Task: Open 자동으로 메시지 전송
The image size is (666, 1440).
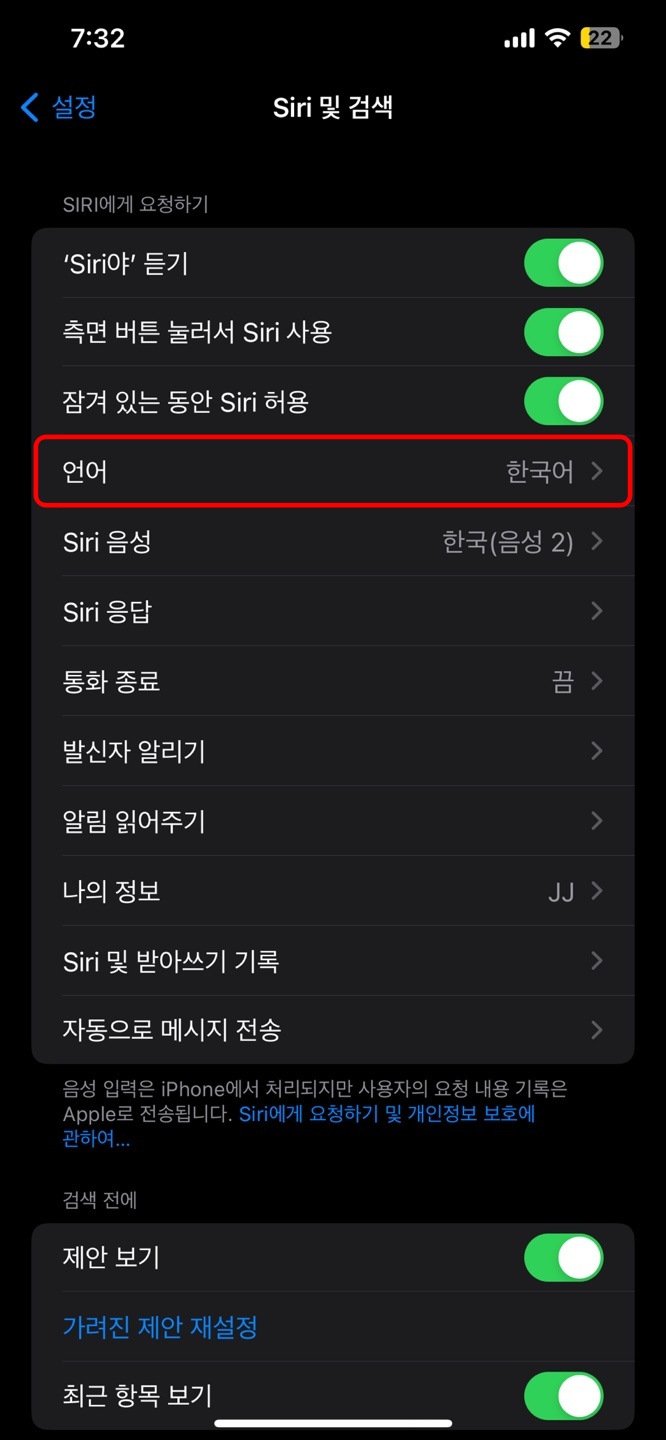Action: 333,1030
